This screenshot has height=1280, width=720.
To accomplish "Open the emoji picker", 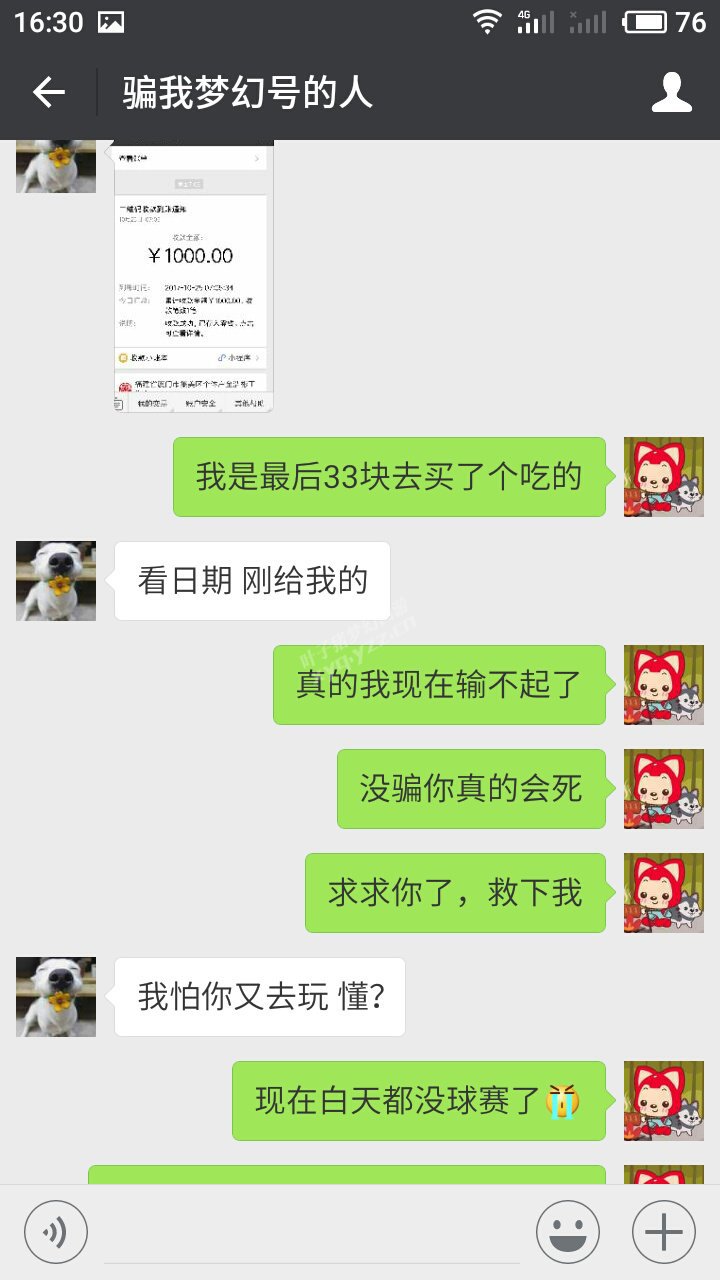I will point(568,1231).
